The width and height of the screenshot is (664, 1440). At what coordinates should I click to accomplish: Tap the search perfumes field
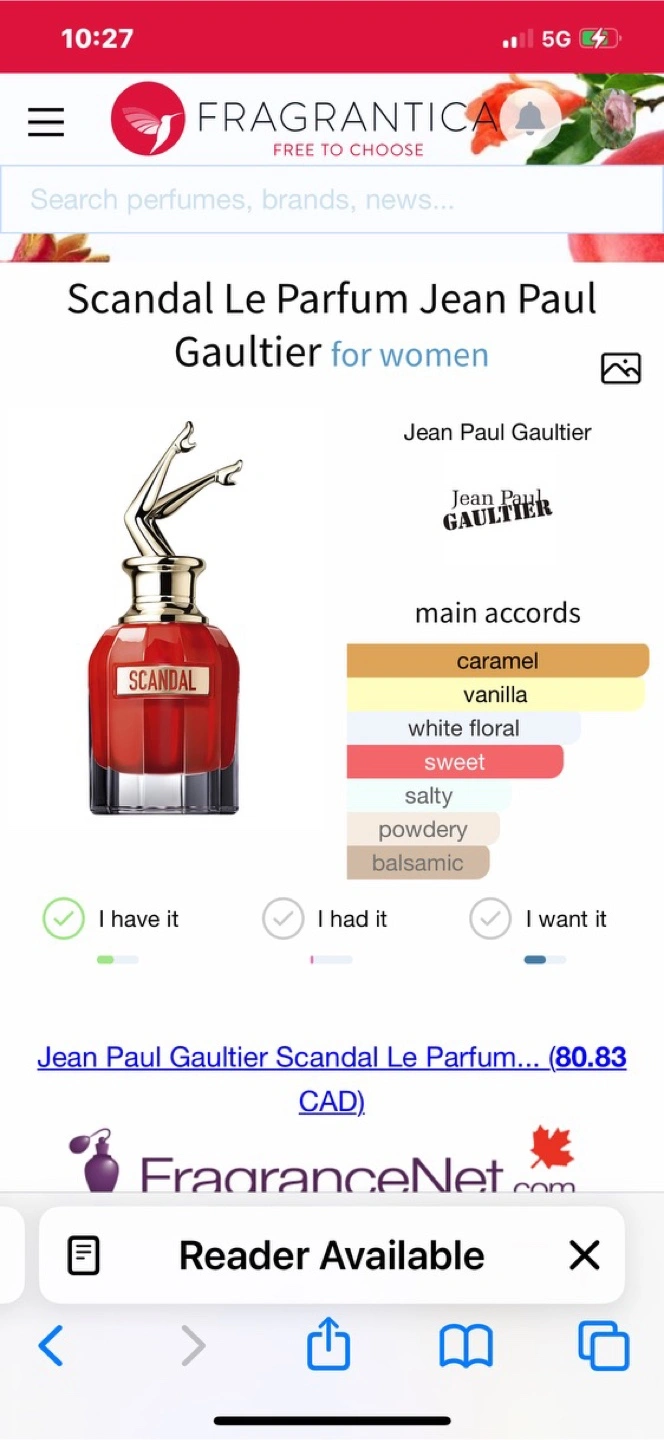click(x=332, y=200)
